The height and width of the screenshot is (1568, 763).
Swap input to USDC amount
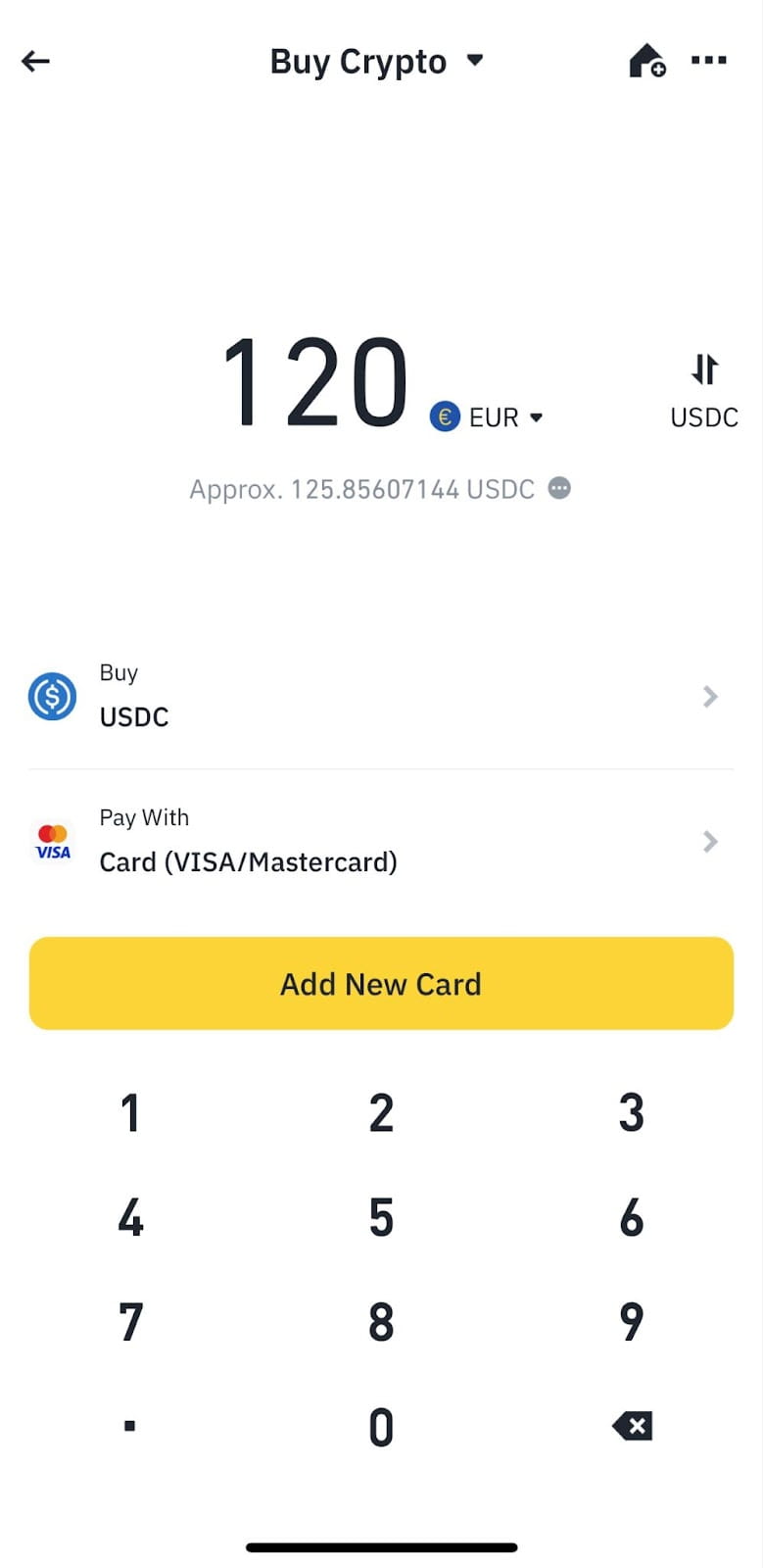tap(704, 388)
